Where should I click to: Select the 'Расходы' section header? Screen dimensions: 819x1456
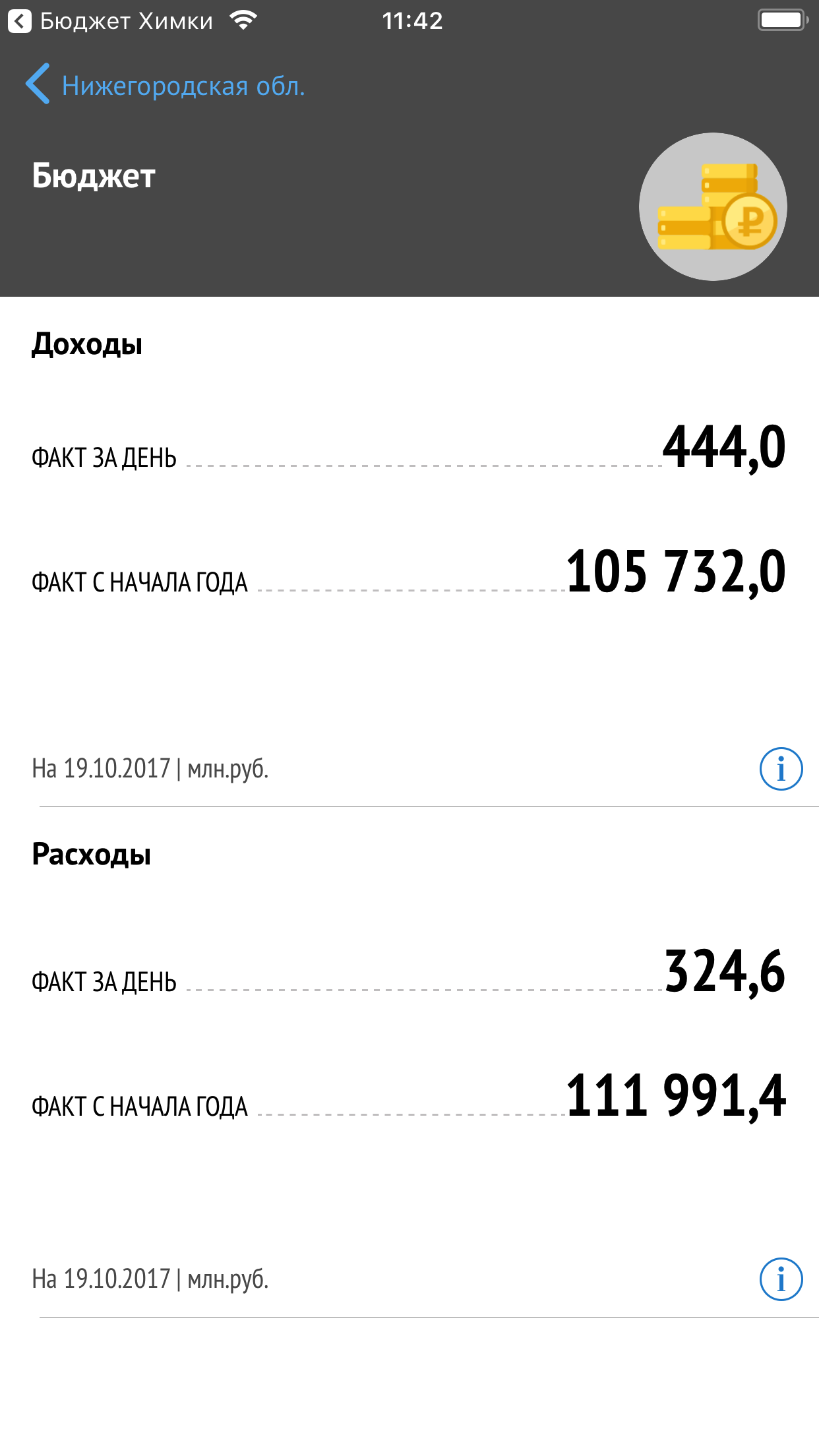click(92, 855)
